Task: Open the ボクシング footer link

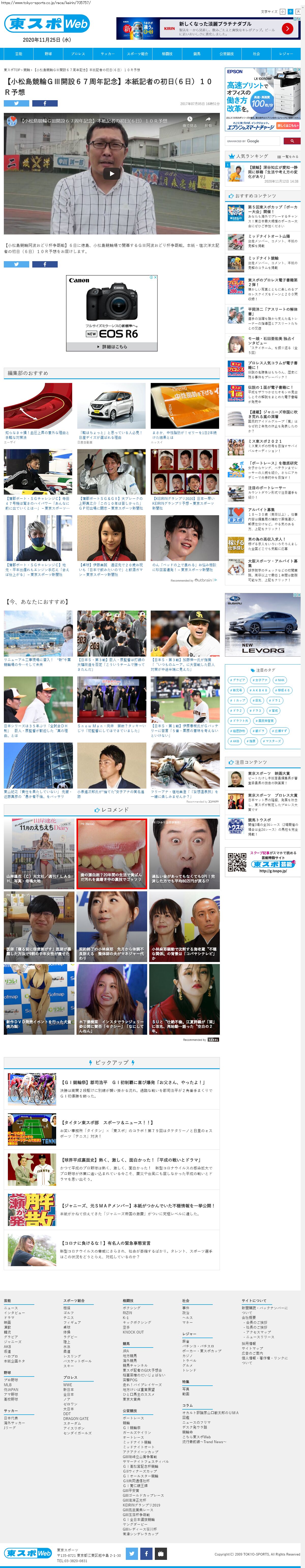Action: point(131,1308)
